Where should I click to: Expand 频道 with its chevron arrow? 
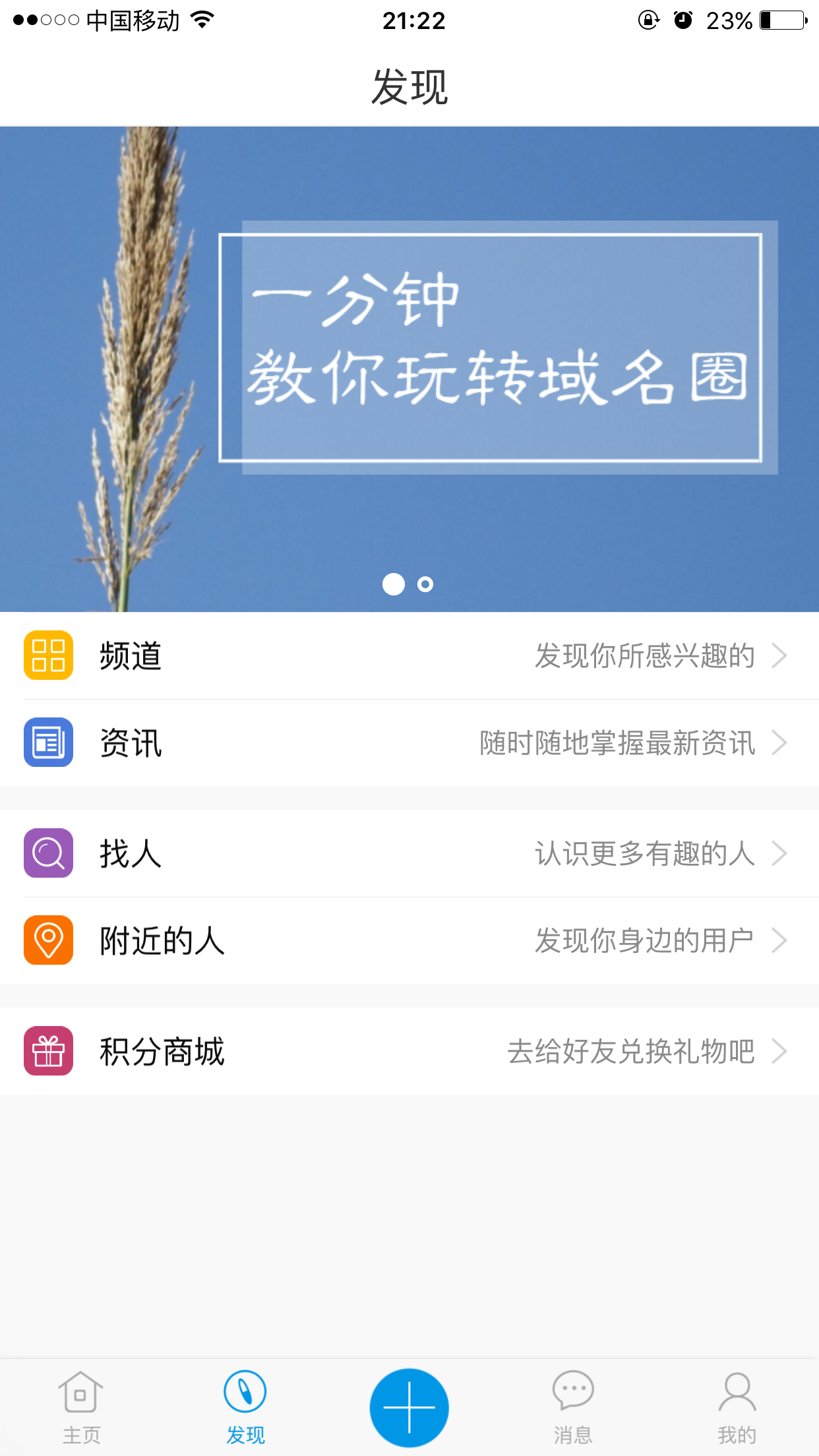tap(781, 655)
